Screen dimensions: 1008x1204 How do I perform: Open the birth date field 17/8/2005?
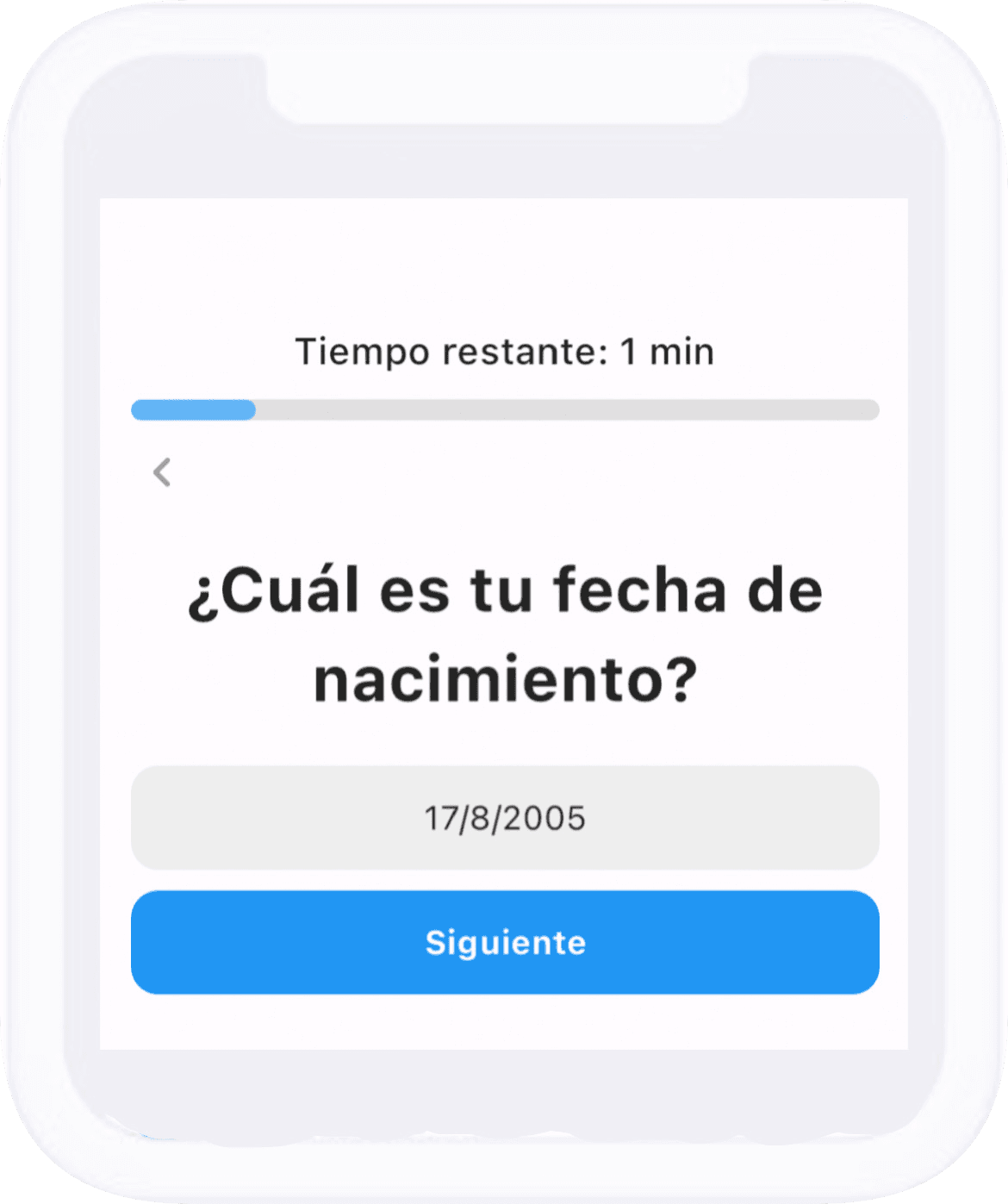point(505,818)
